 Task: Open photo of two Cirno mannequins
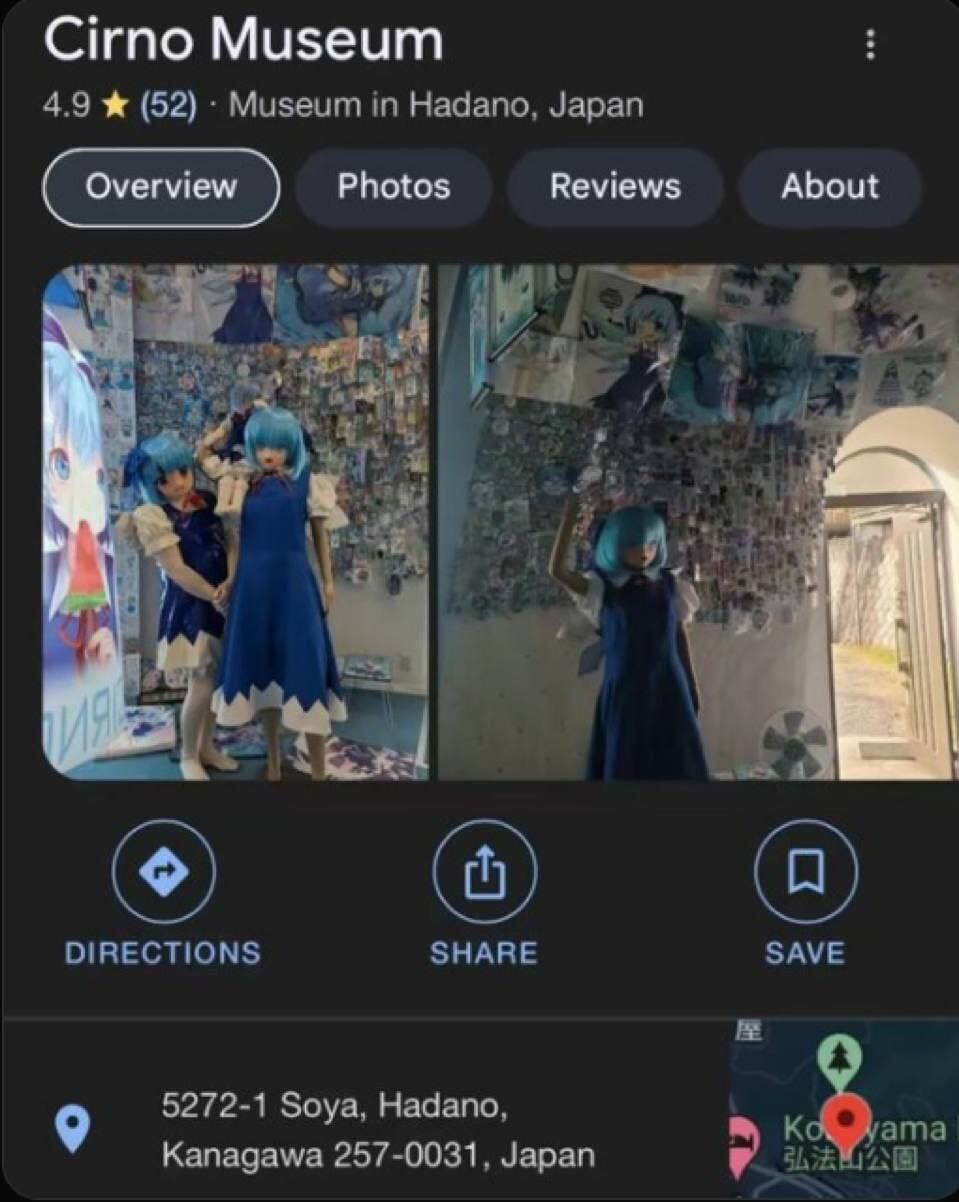click(x=236, y=522)
